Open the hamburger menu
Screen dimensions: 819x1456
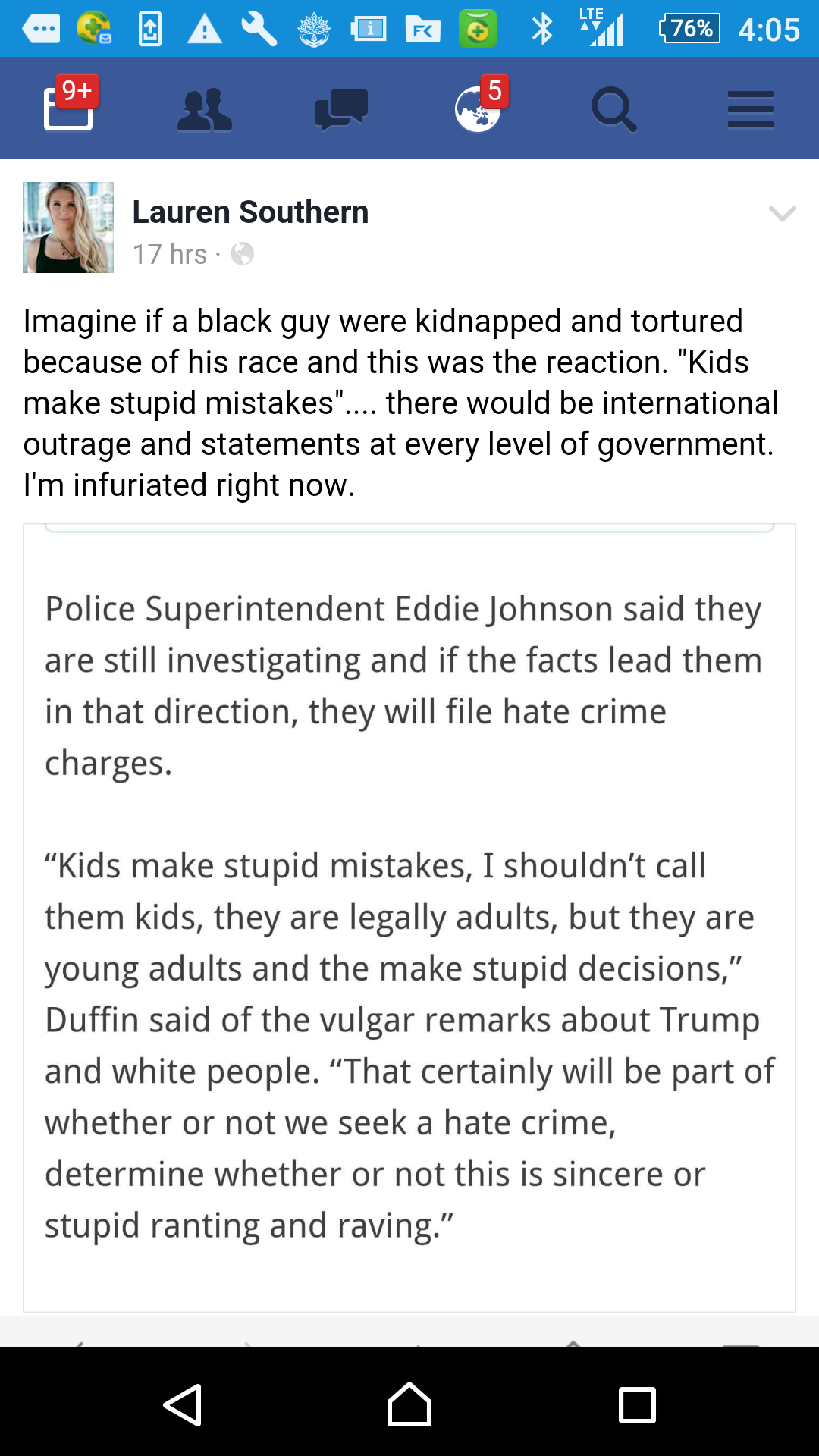pos(751,110)
